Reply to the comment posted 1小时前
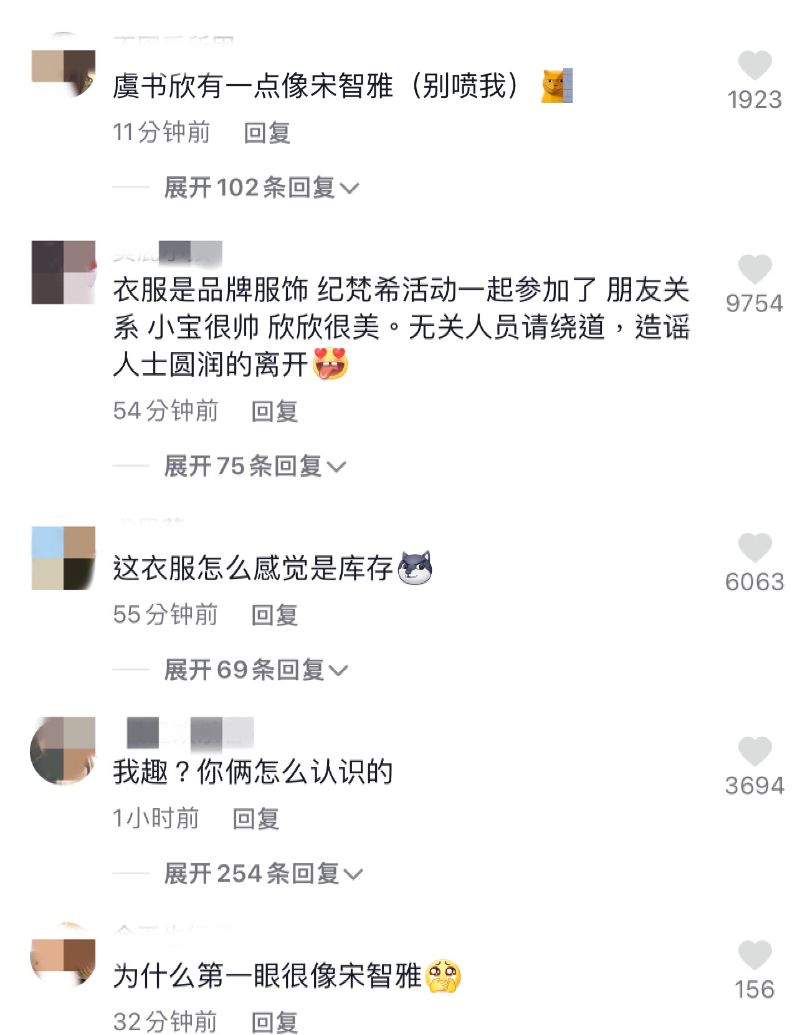 click(256, 819)
